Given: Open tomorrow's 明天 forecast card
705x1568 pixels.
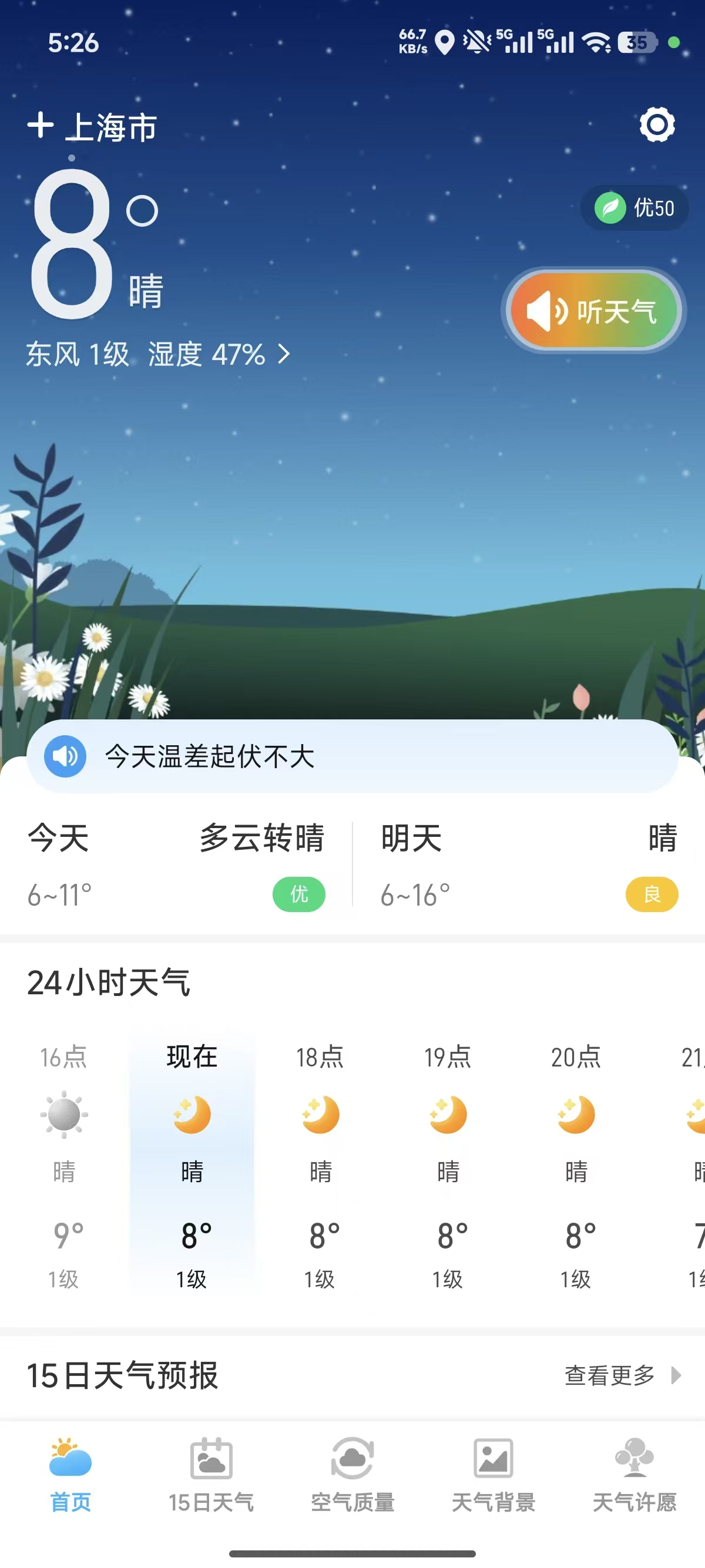Looking at the screenshot, I should point(528,864).
